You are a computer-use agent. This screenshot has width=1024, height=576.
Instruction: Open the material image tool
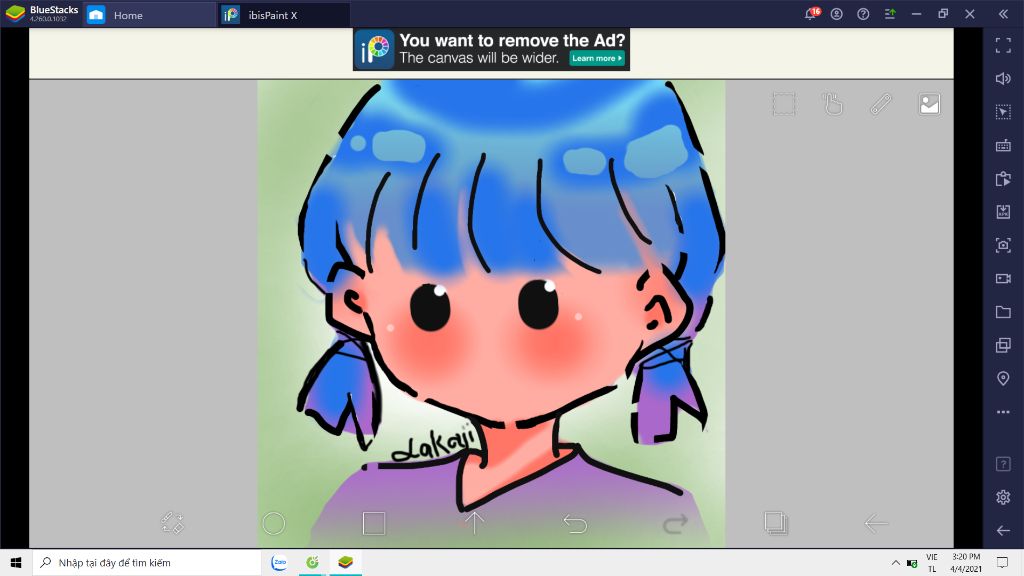930,104
